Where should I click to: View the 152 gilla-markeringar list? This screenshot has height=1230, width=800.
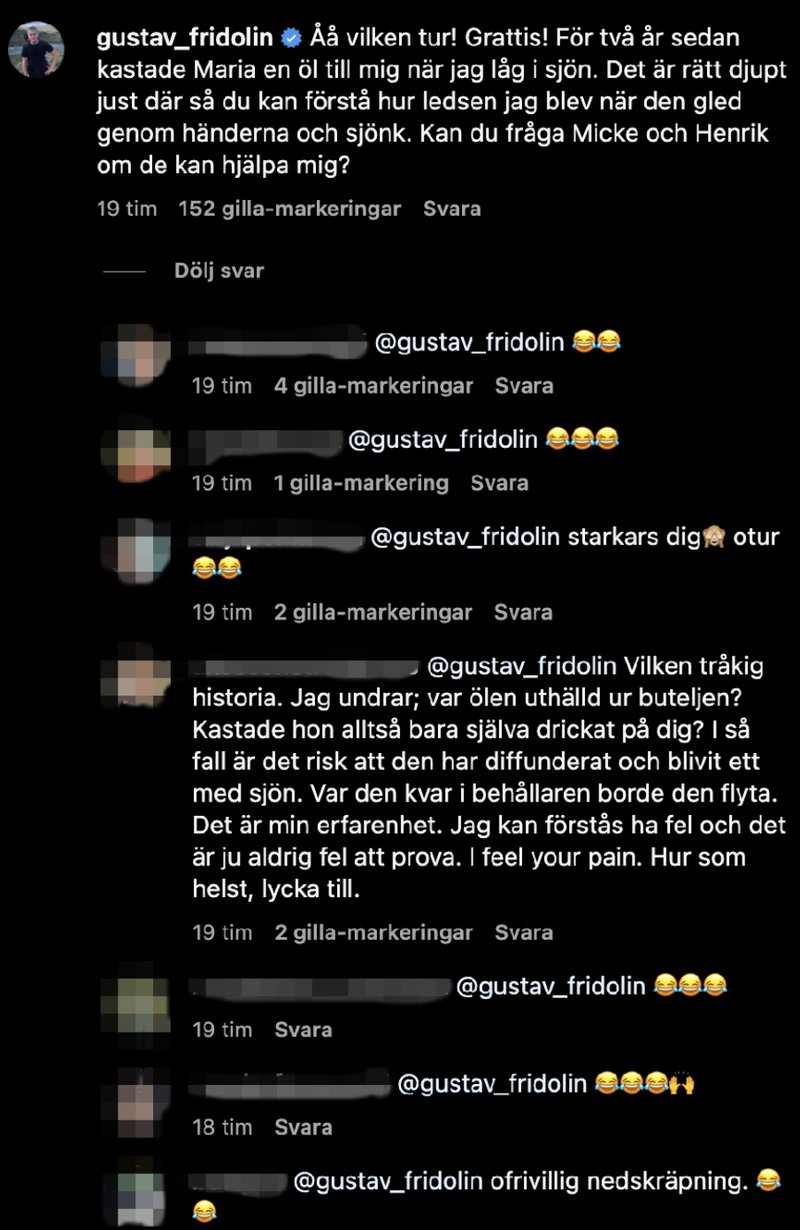pyautogui.click(x=289, y=209)
